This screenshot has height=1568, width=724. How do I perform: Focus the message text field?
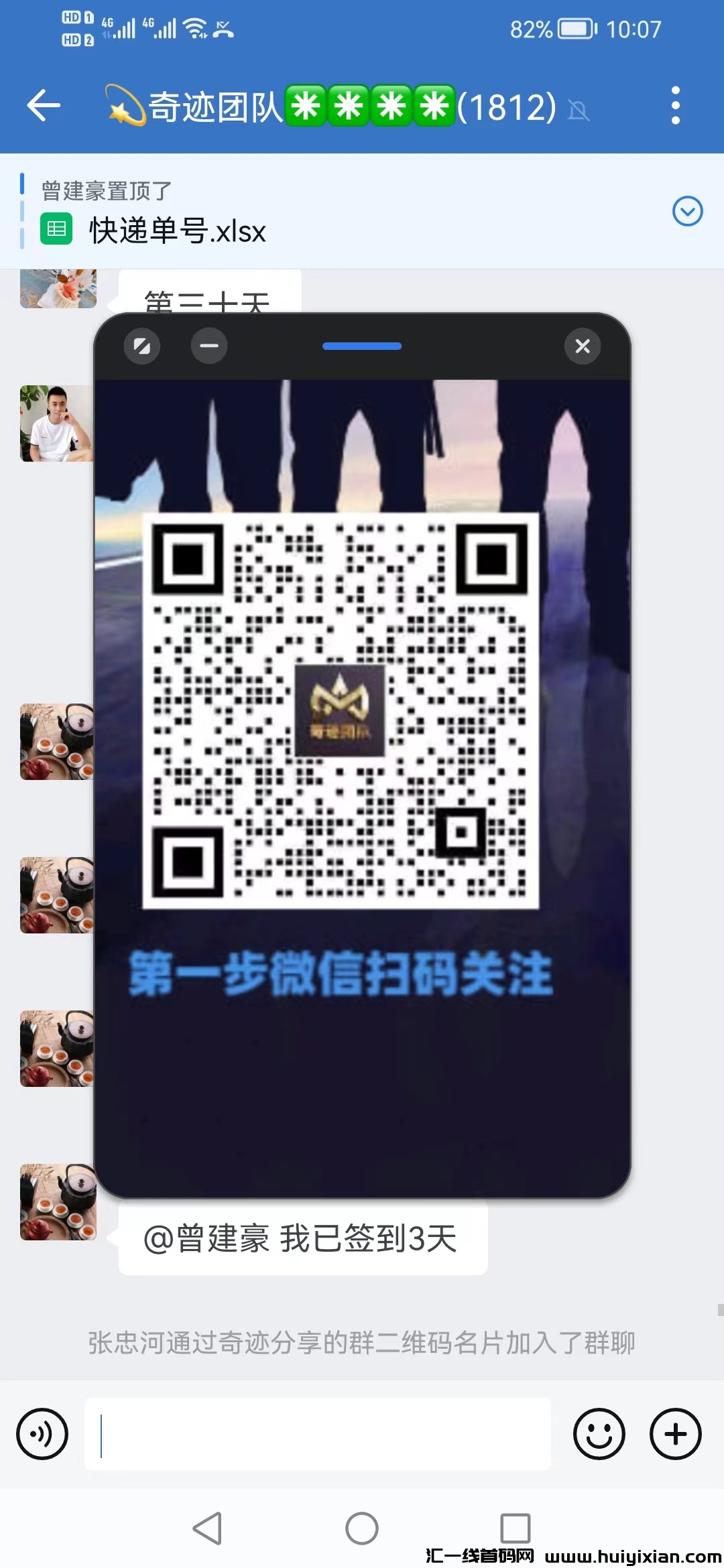click(318, 1434)
